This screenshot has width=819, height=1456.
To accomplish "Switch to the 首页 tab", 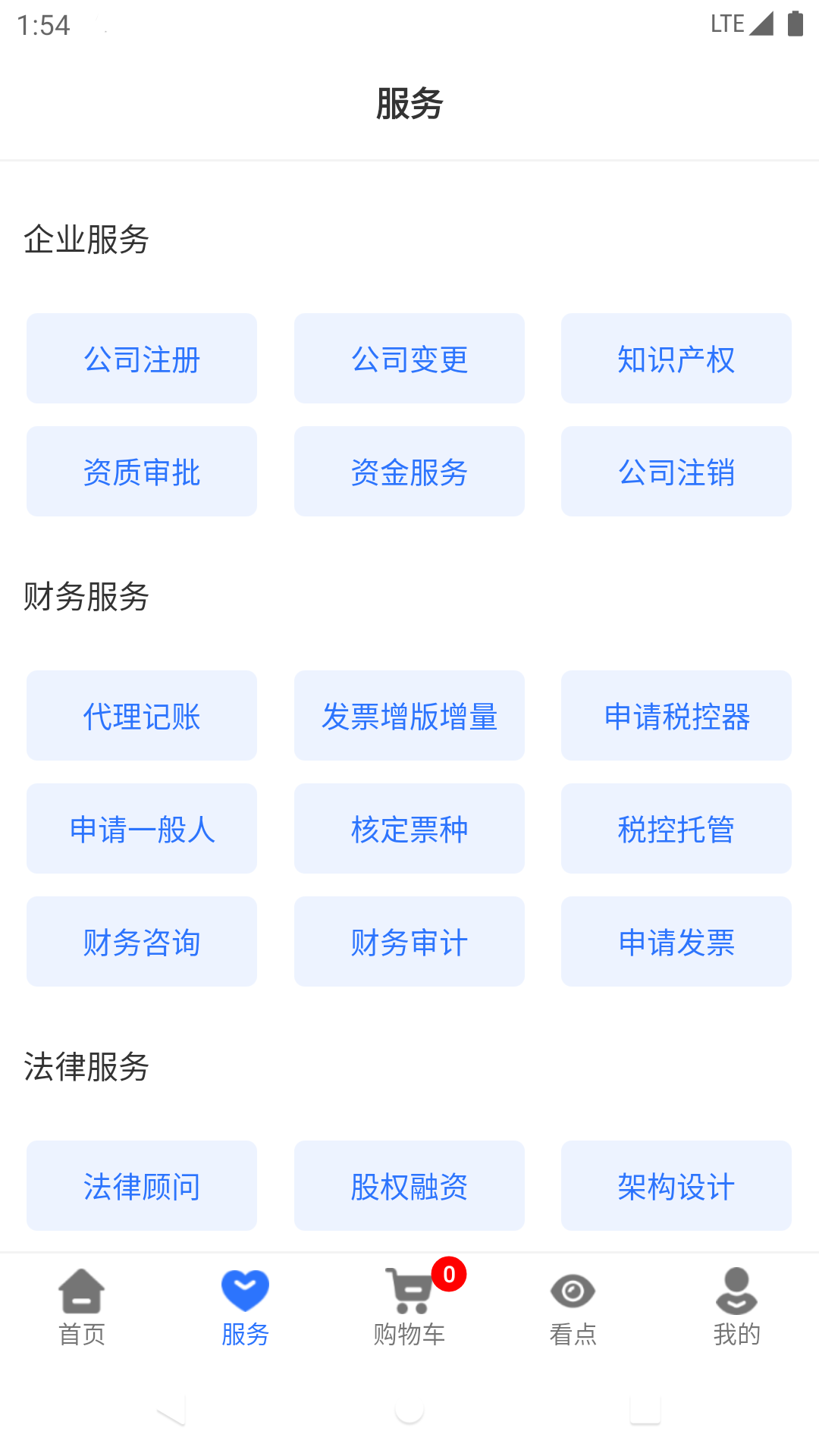I will [82, 1307].
